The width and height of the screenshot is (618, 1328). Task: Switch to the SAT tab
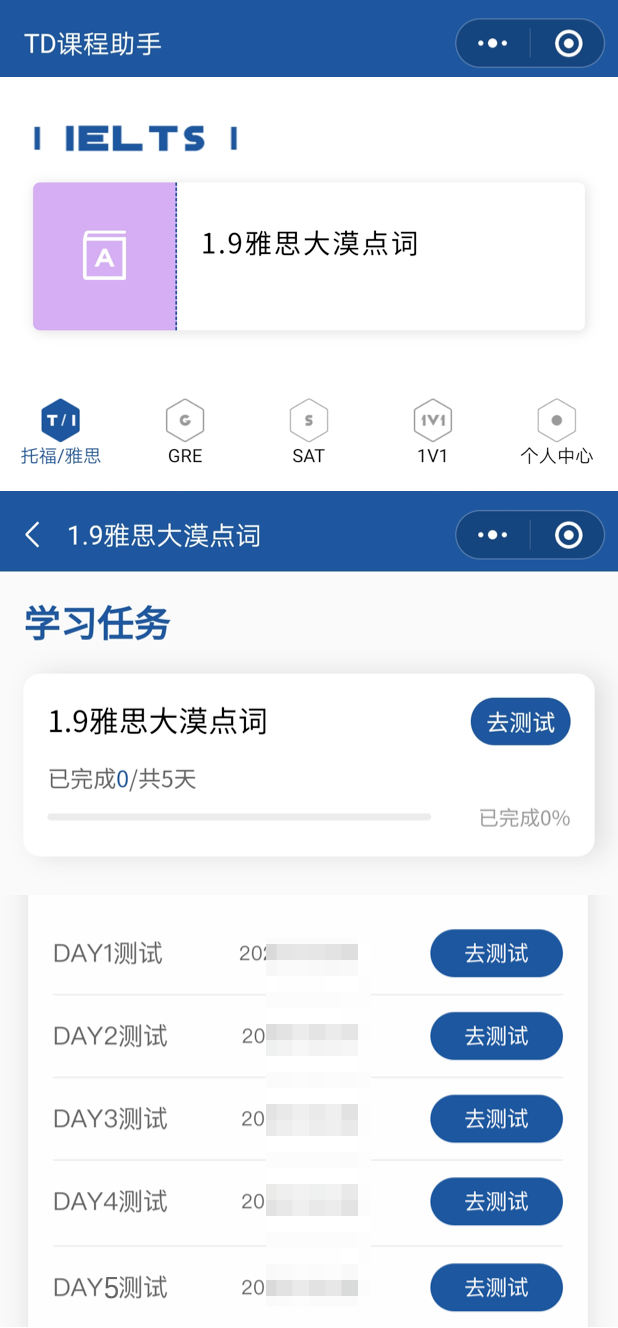click(308, 432)
